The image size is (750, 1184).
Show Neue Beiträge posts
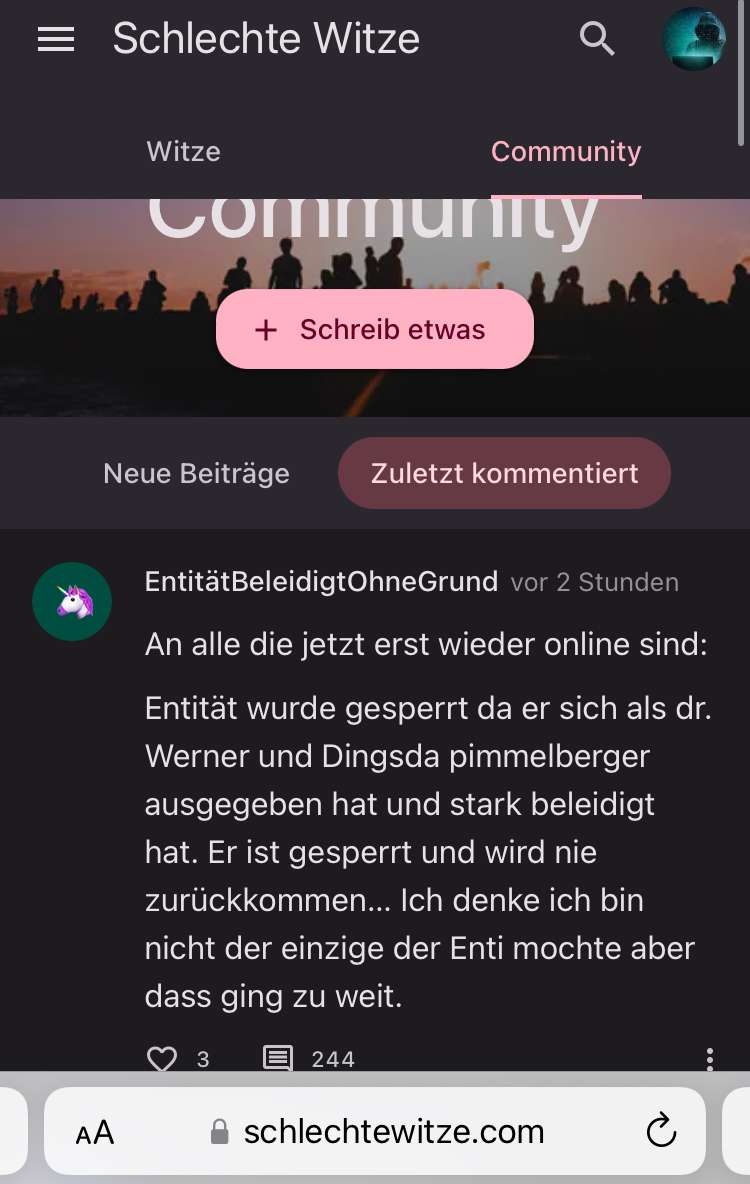pos(196,473)
